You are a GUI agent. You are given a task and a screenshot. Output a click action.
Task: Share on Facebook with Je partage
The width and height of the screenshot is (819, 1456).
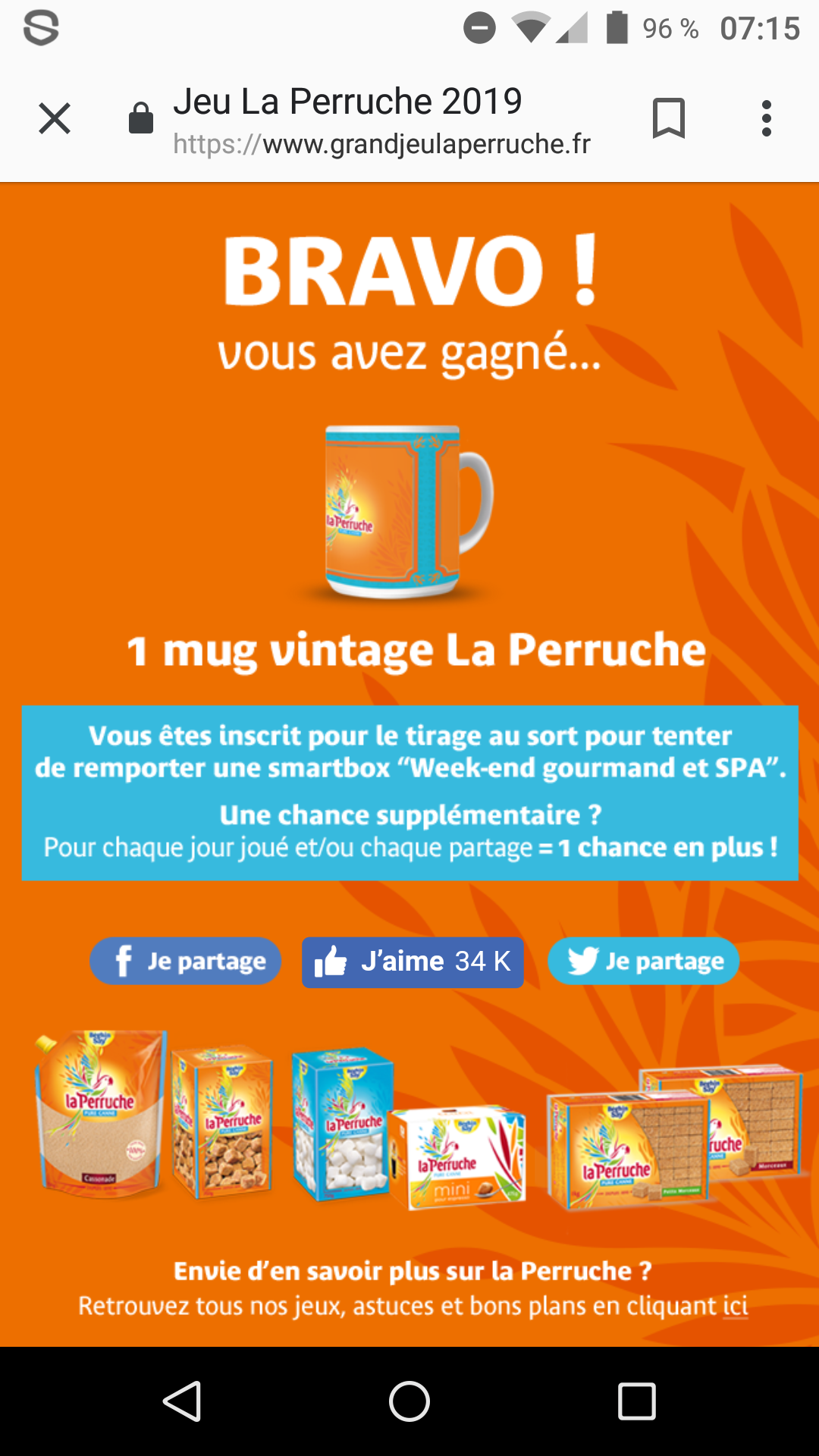[186, 962]
